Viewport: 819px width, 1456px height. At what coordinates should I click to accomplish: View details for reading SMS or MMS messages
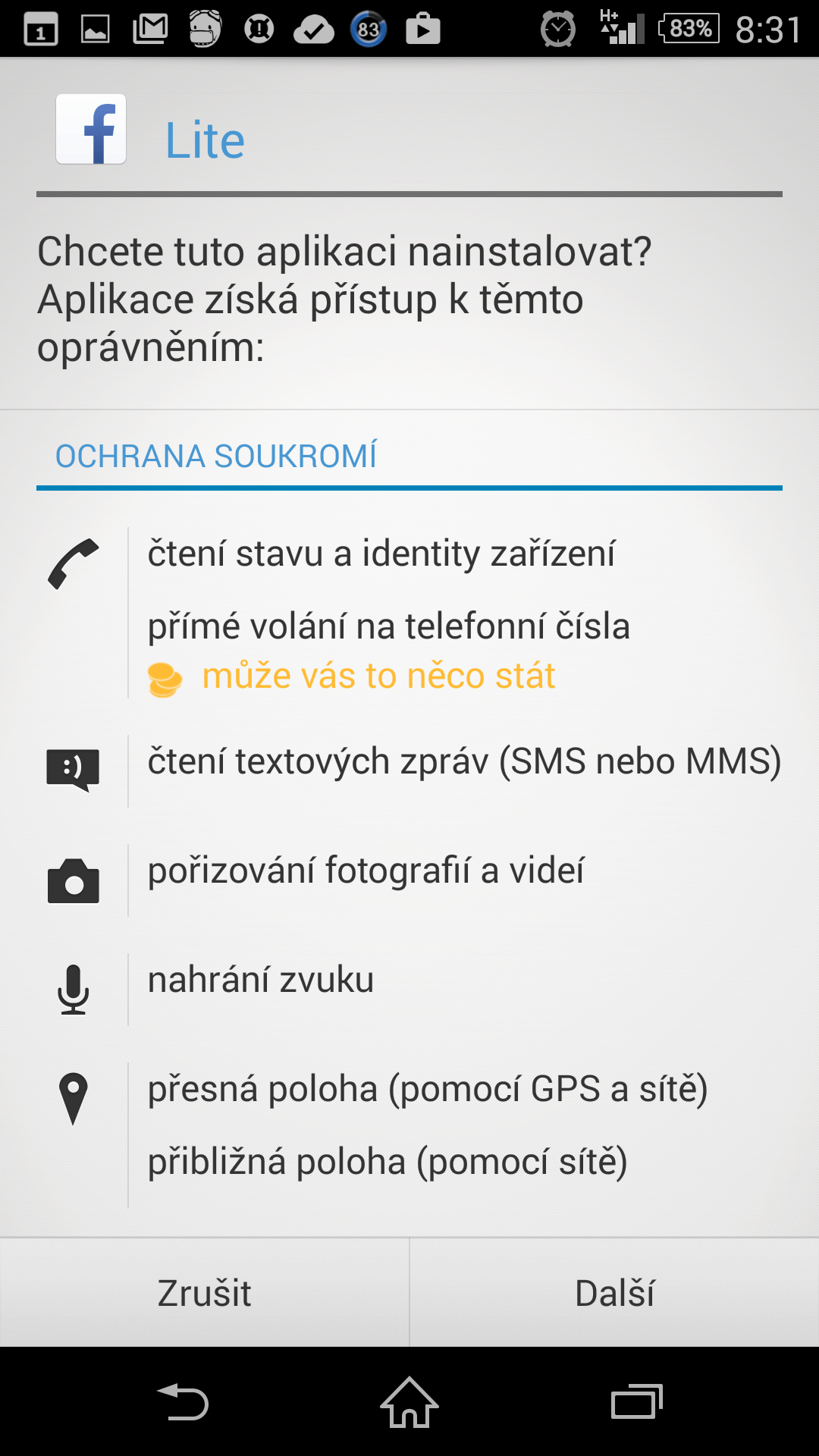point(464,761)
